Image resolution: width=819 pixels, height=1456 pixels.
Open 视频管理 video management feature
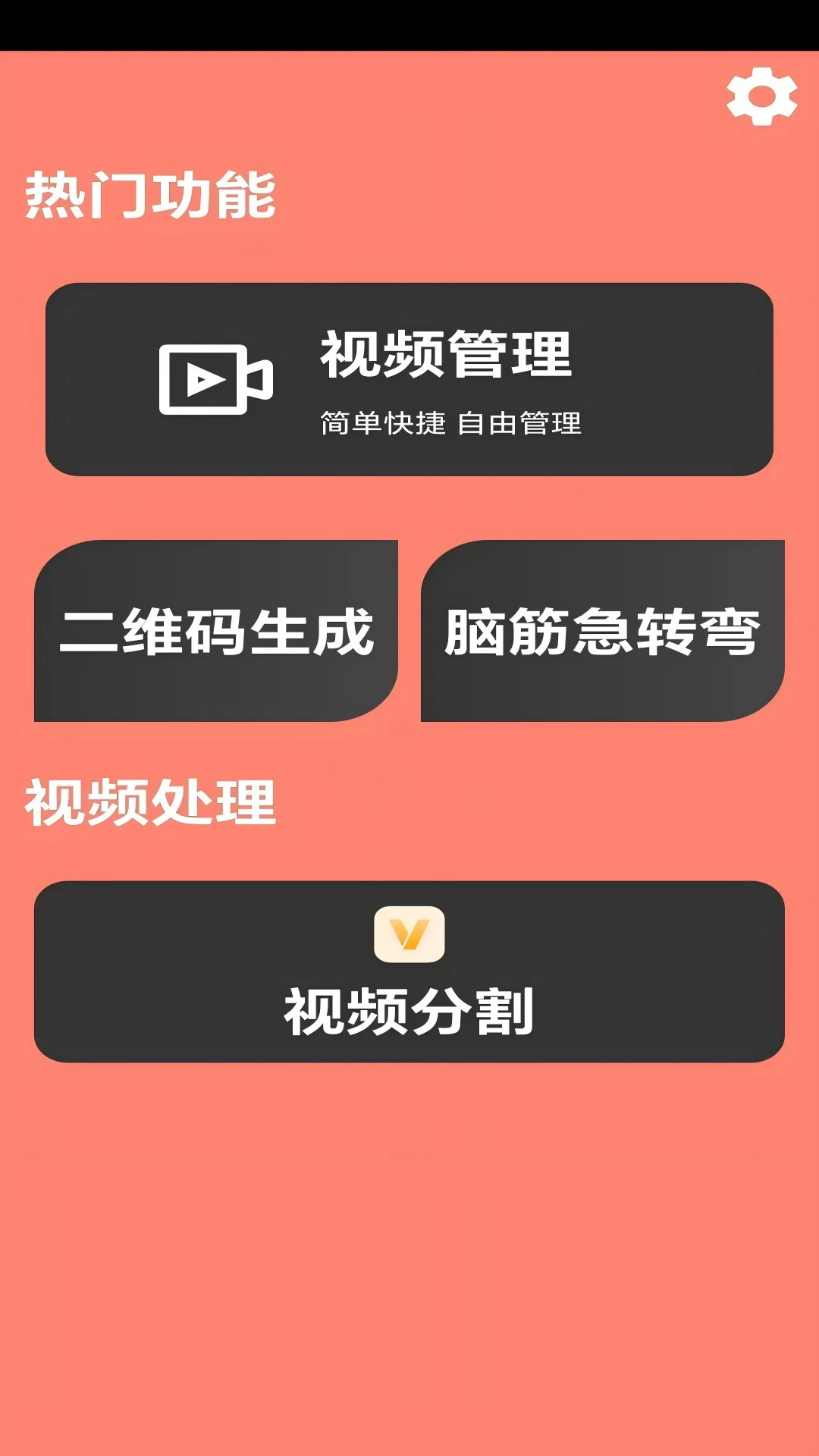[409, 377]
